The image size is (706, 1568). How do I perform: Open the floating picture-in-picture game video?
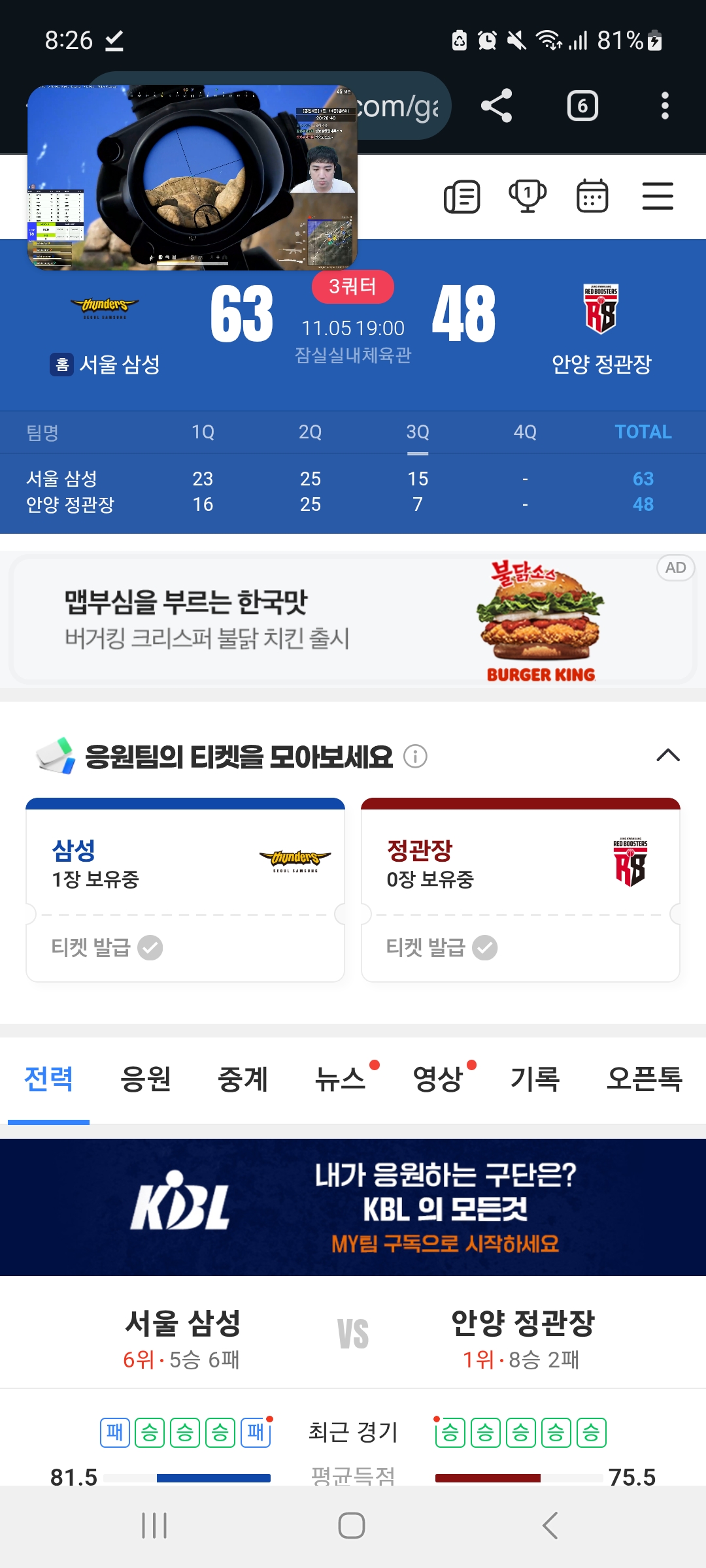[192, 178]
